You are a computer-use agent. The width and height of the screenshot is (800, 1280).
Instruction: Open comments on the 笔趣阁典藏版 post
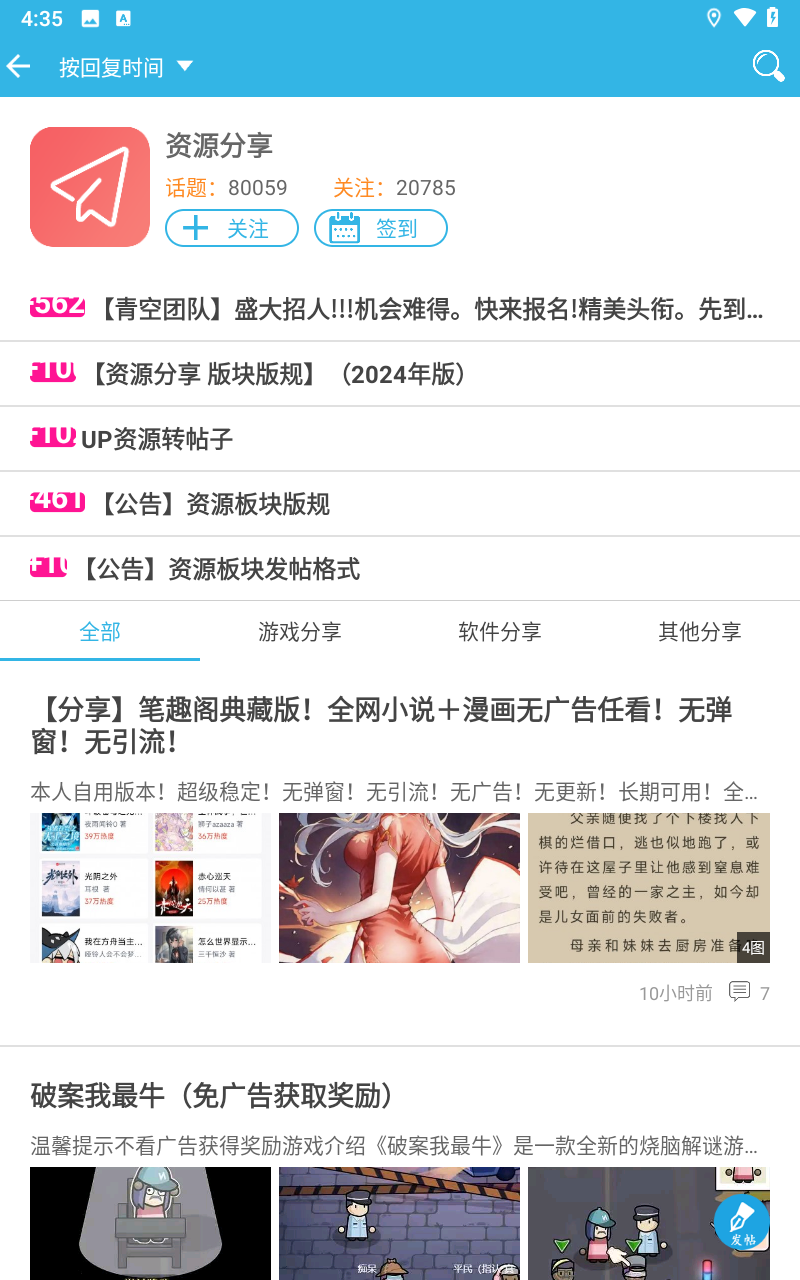click(749, 992)
